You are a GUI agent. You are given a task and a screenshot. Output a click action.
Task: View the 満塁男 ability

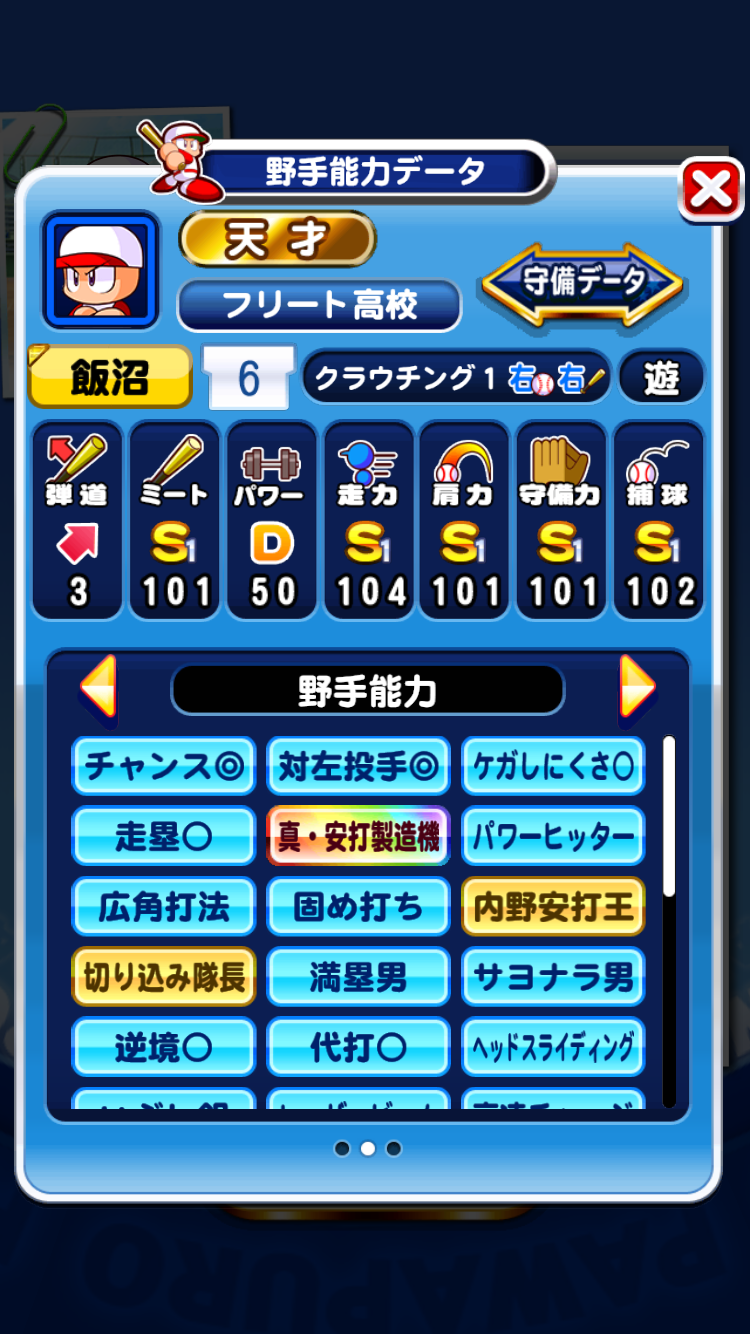click(358, 977)
